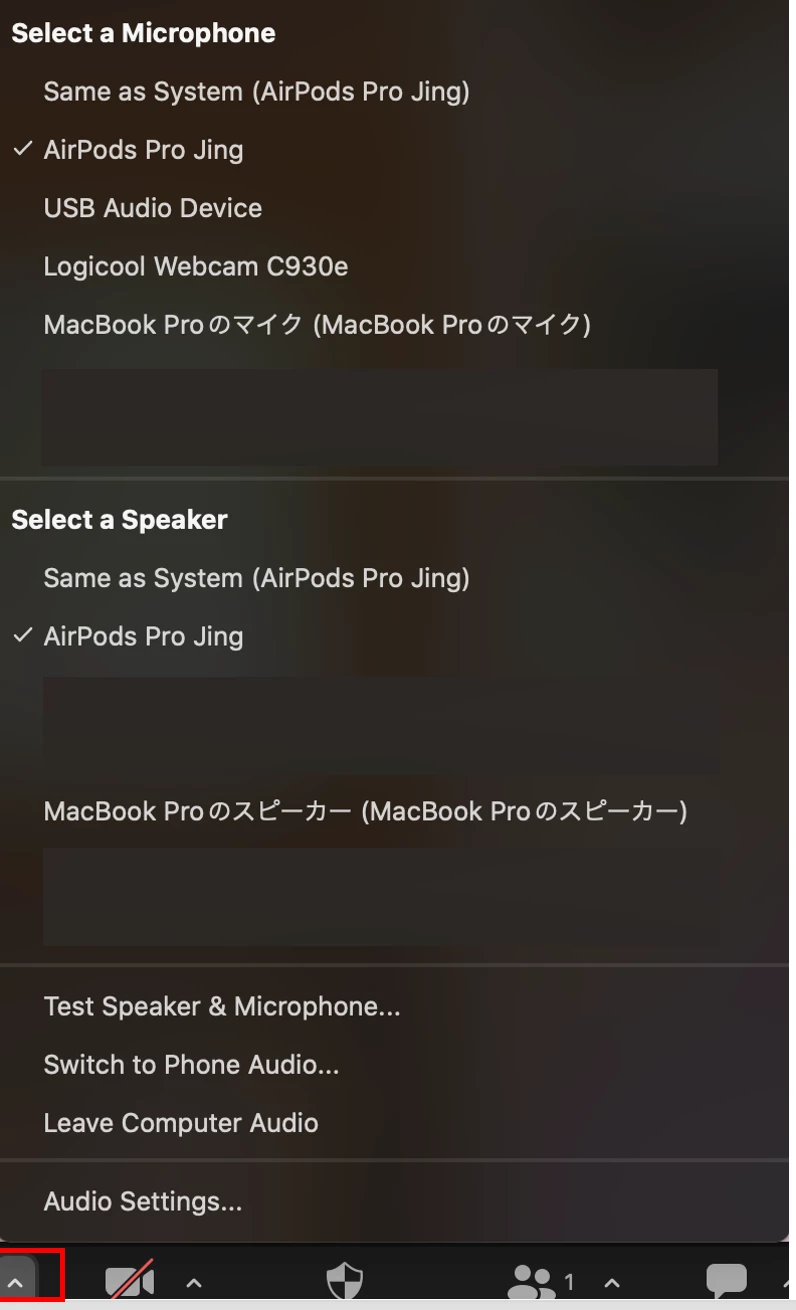
Task: Choose the MacBook Pro のマイク microphone
Action: [x=316, y=325]
